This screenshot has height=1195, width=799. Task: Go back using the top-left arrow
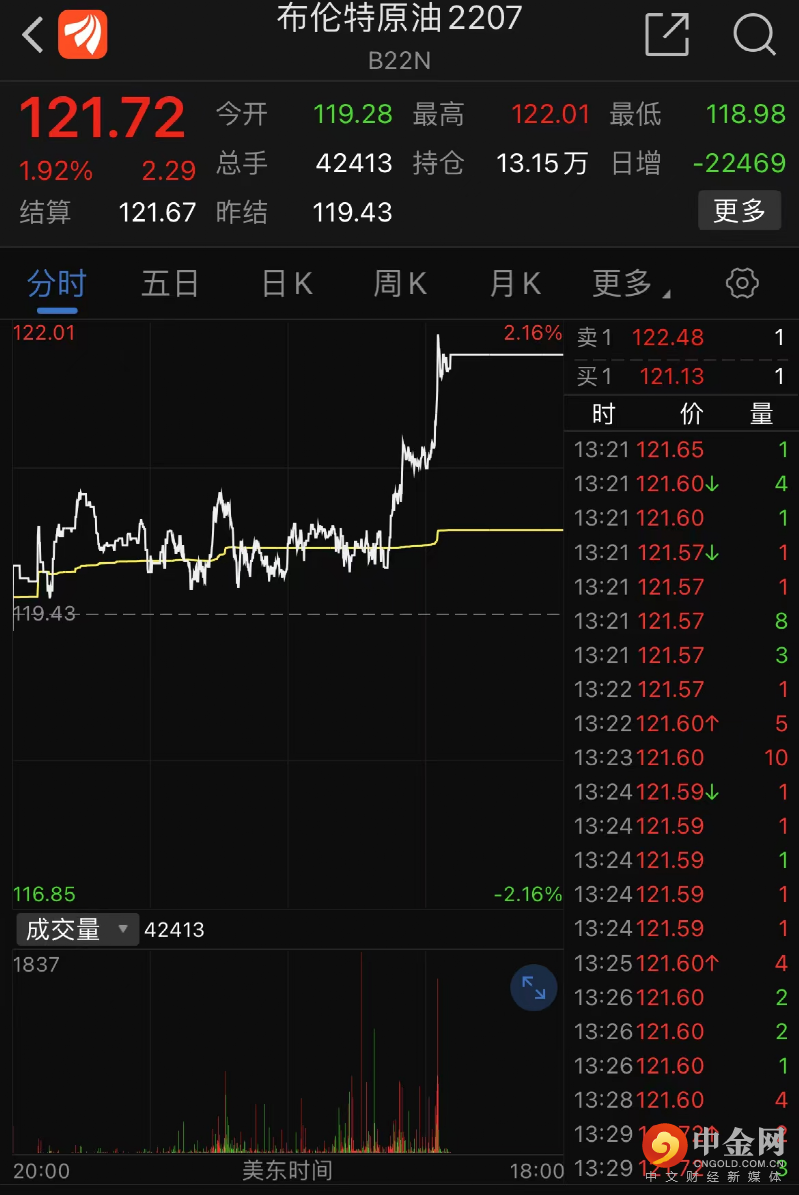pyautogui.click(x=33, y=35)
